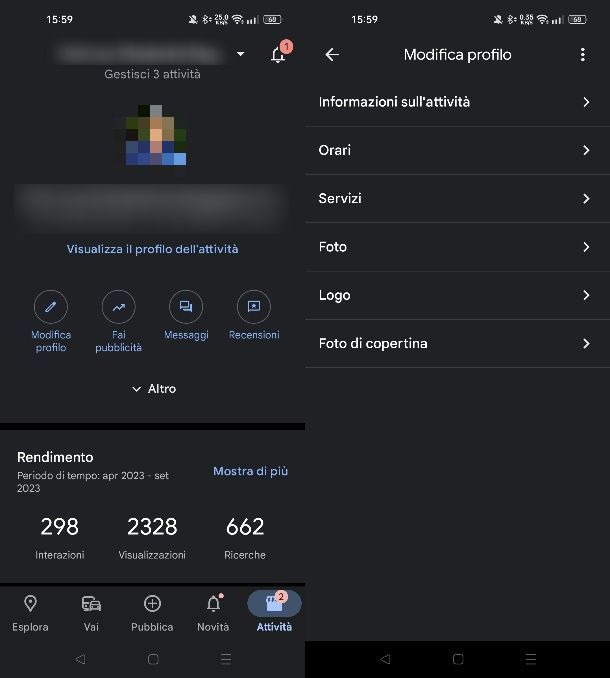View Recensioni
Image resolution: width=610 pixels, height=678 pixels.
[253, 307]
